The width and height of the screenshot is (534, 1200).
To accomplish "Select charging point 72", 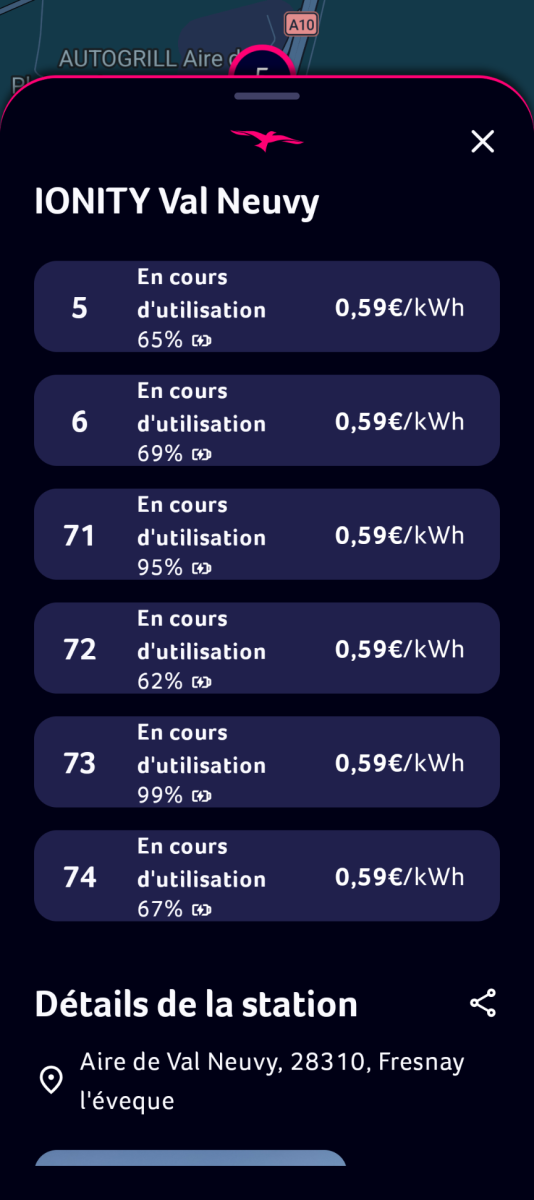I will tap(267, 649).
